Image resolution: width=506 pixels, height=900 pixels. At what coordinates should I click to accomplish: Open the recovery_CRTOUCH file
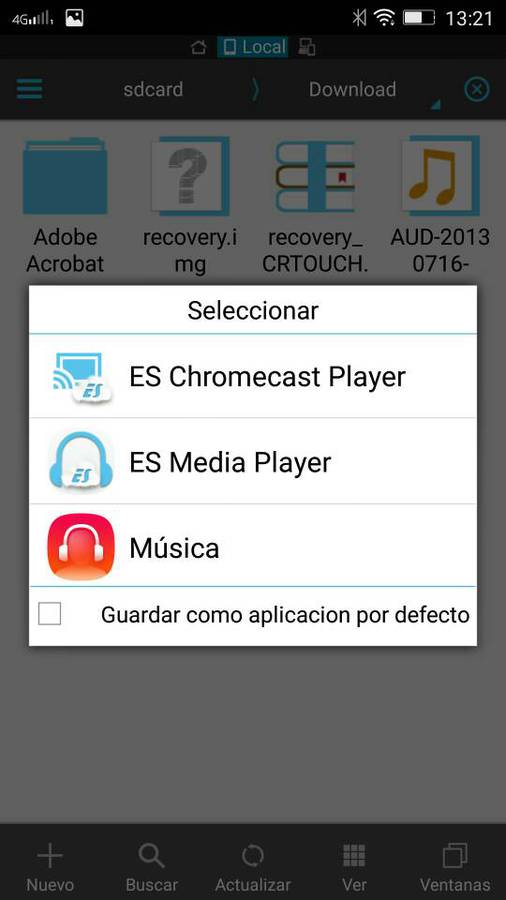[x=315, y=205]
